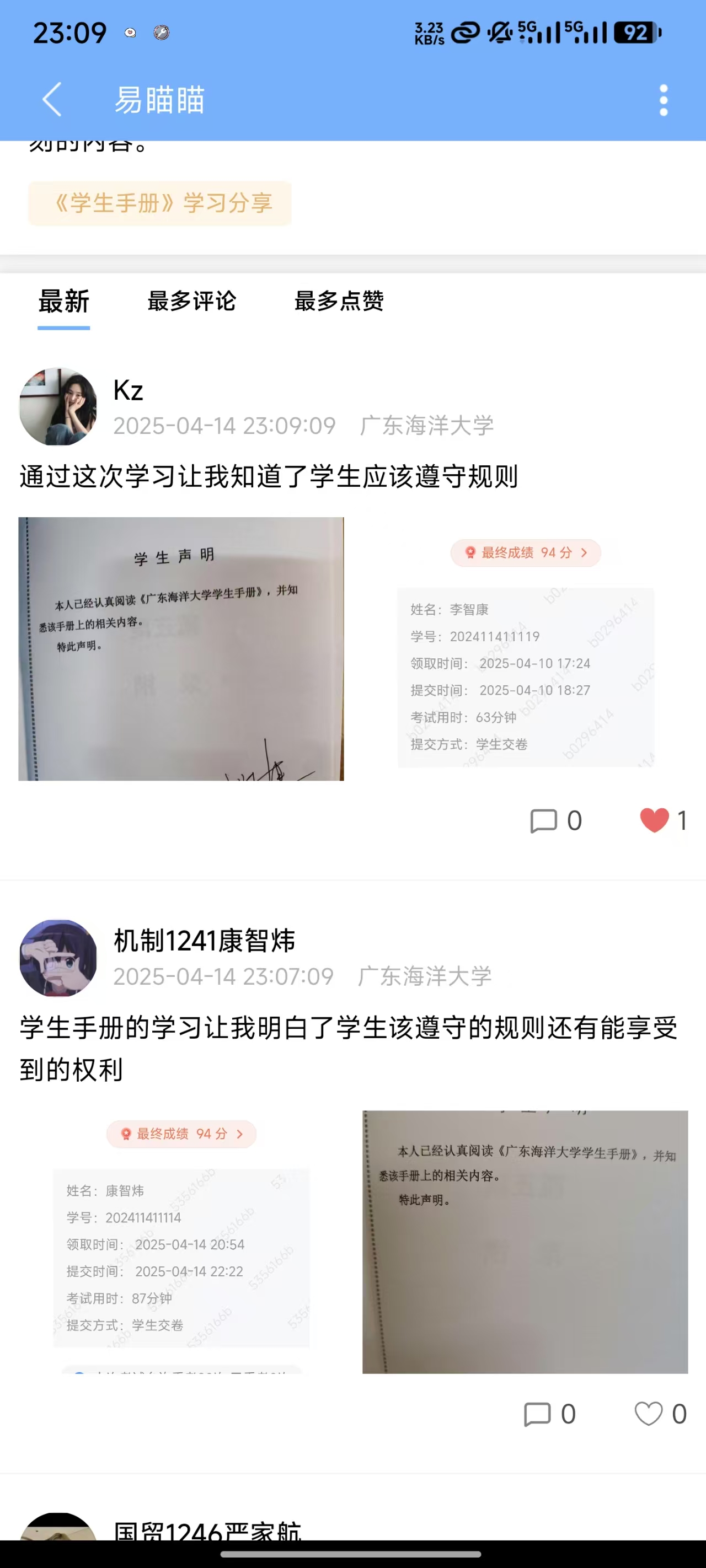View Kz's 学生声明 photo
This screenshot has height=1568, width=706.
pyautogui.click(x=181, y=649)
